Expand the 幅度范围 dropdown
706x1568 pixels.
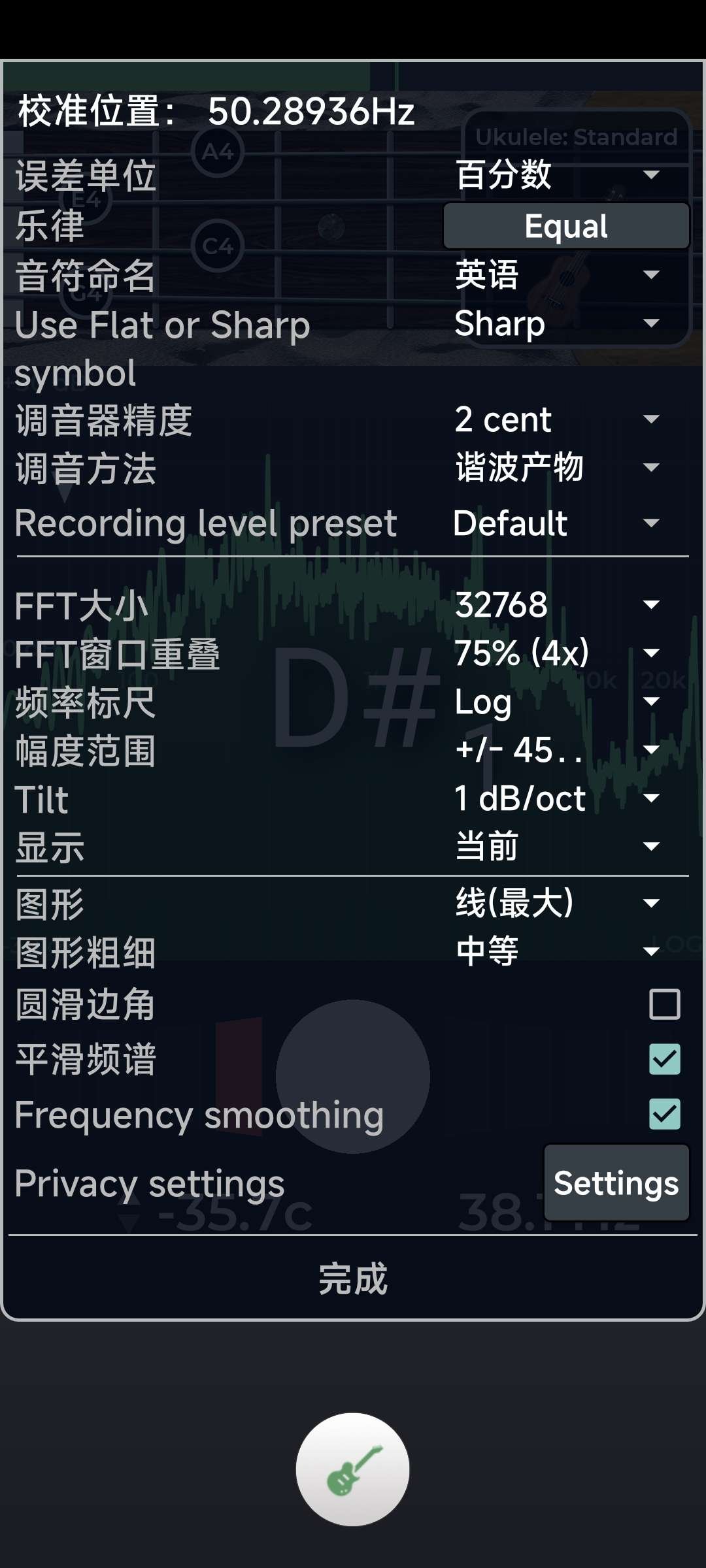(559, 750)
